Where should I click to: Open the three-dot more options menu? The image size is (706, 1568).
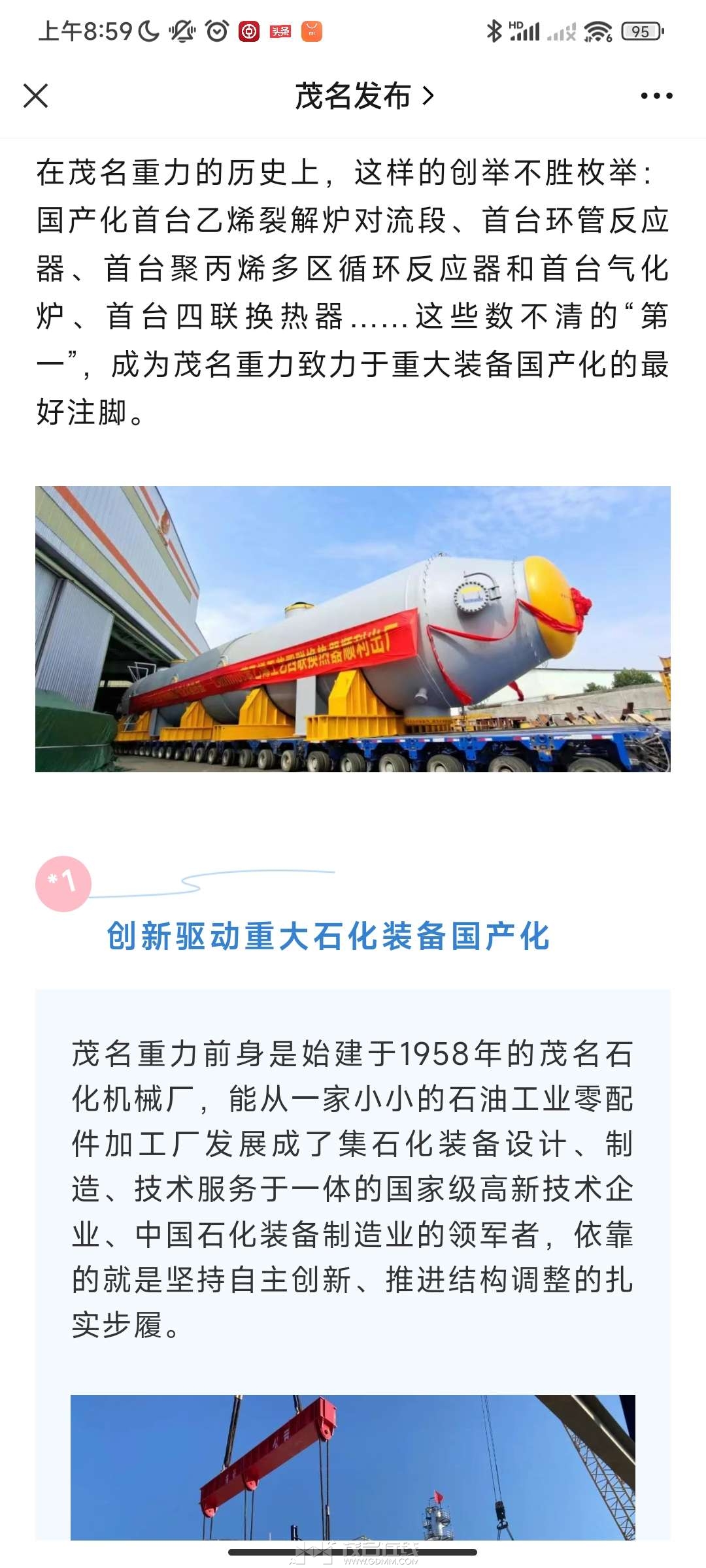[656, 96]
